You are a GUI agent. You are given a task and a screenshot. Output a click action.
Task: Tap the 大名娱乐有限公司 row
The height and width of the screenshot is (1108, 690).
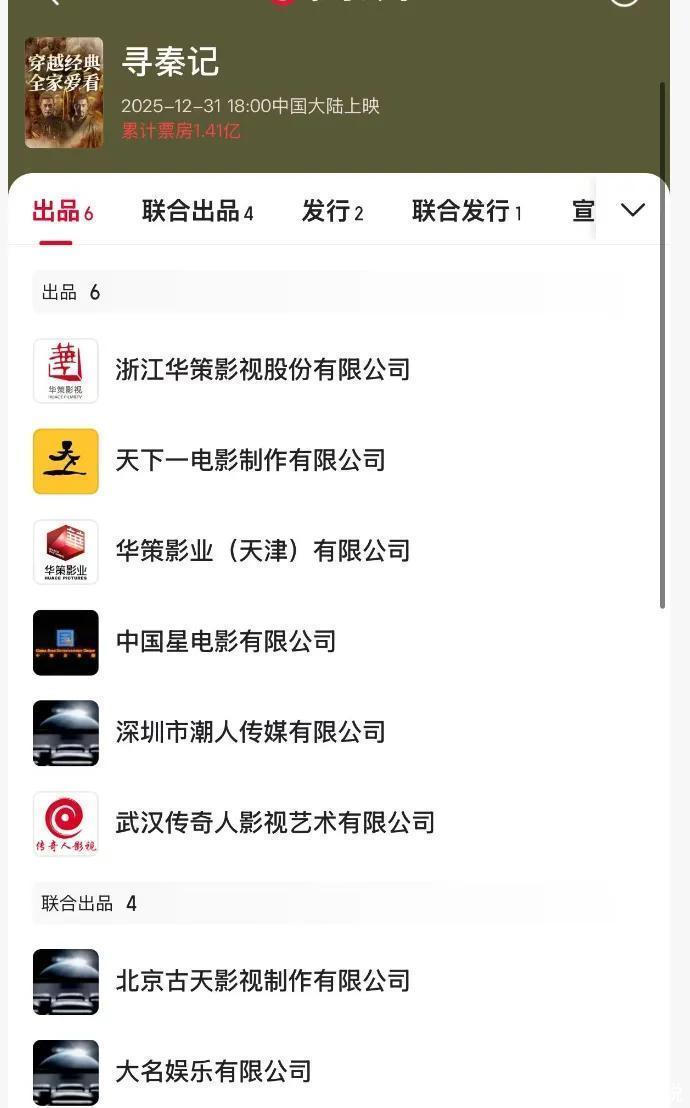(x=213, y=1072)
